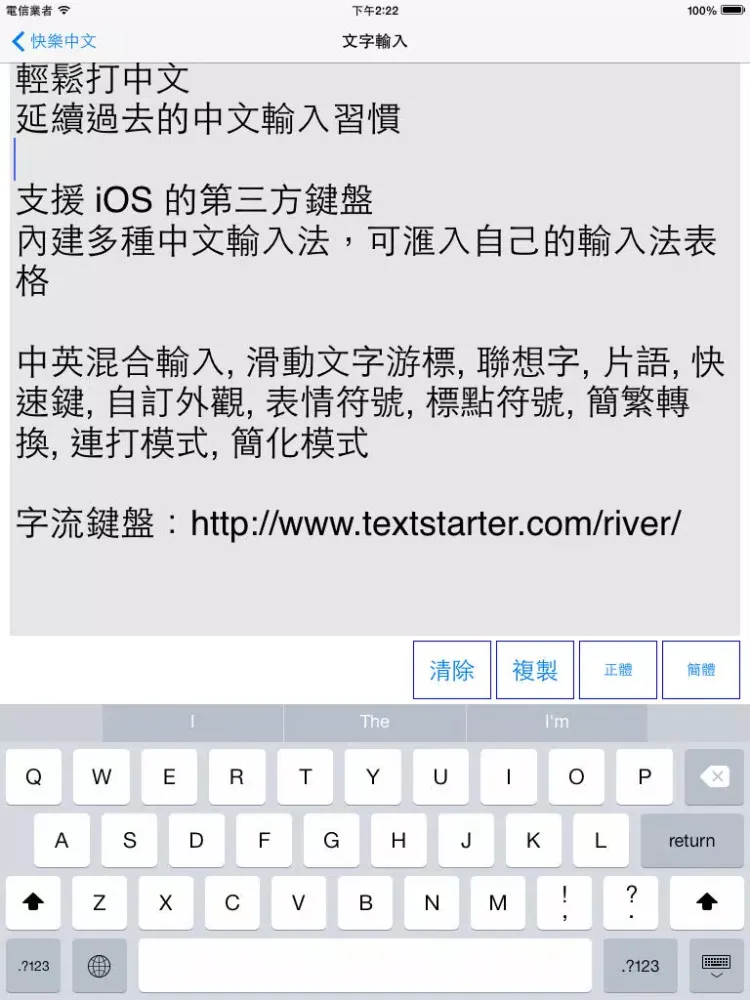Open the 文字輸入 title area

pos(375,41)
